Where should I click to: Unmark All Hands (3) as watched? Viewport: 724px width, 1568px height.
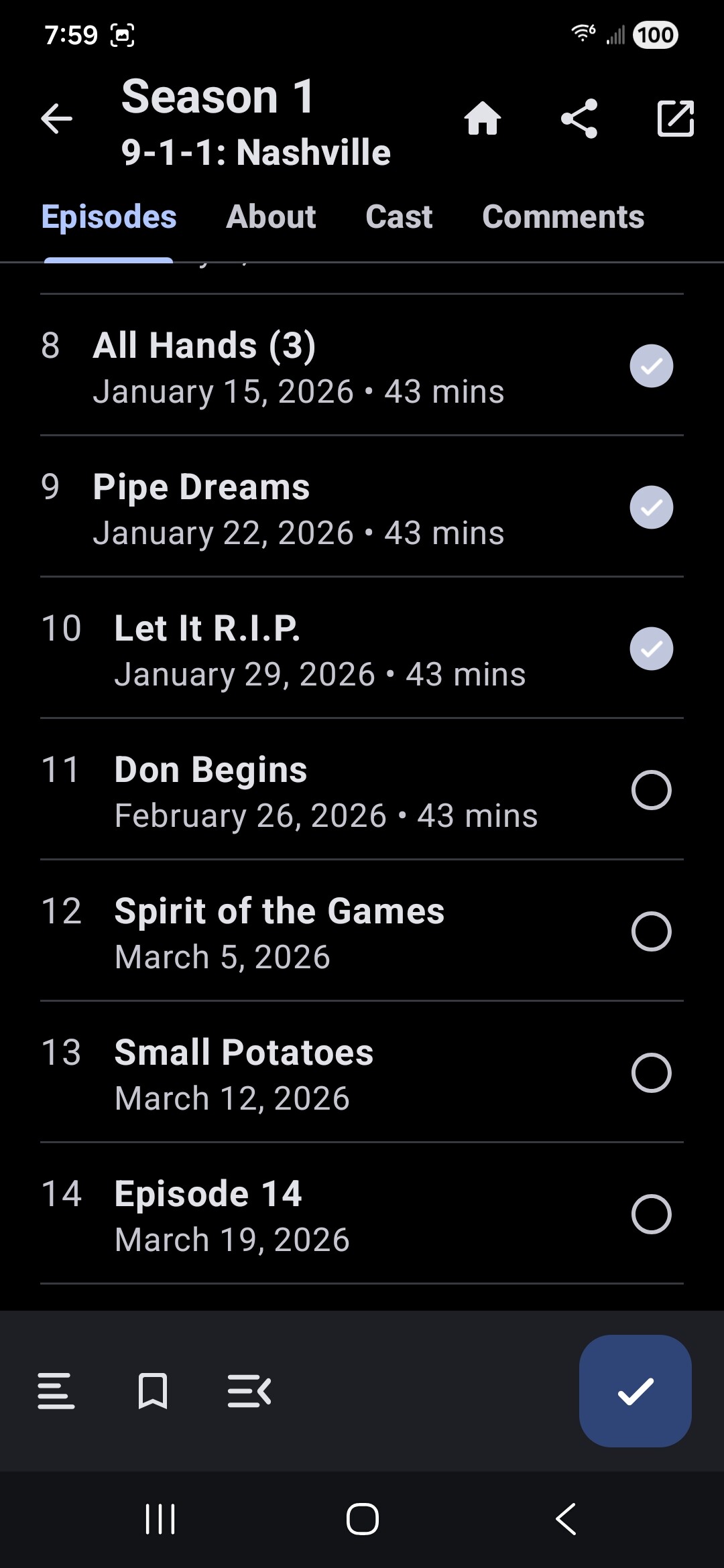click(x=651, y=366)
